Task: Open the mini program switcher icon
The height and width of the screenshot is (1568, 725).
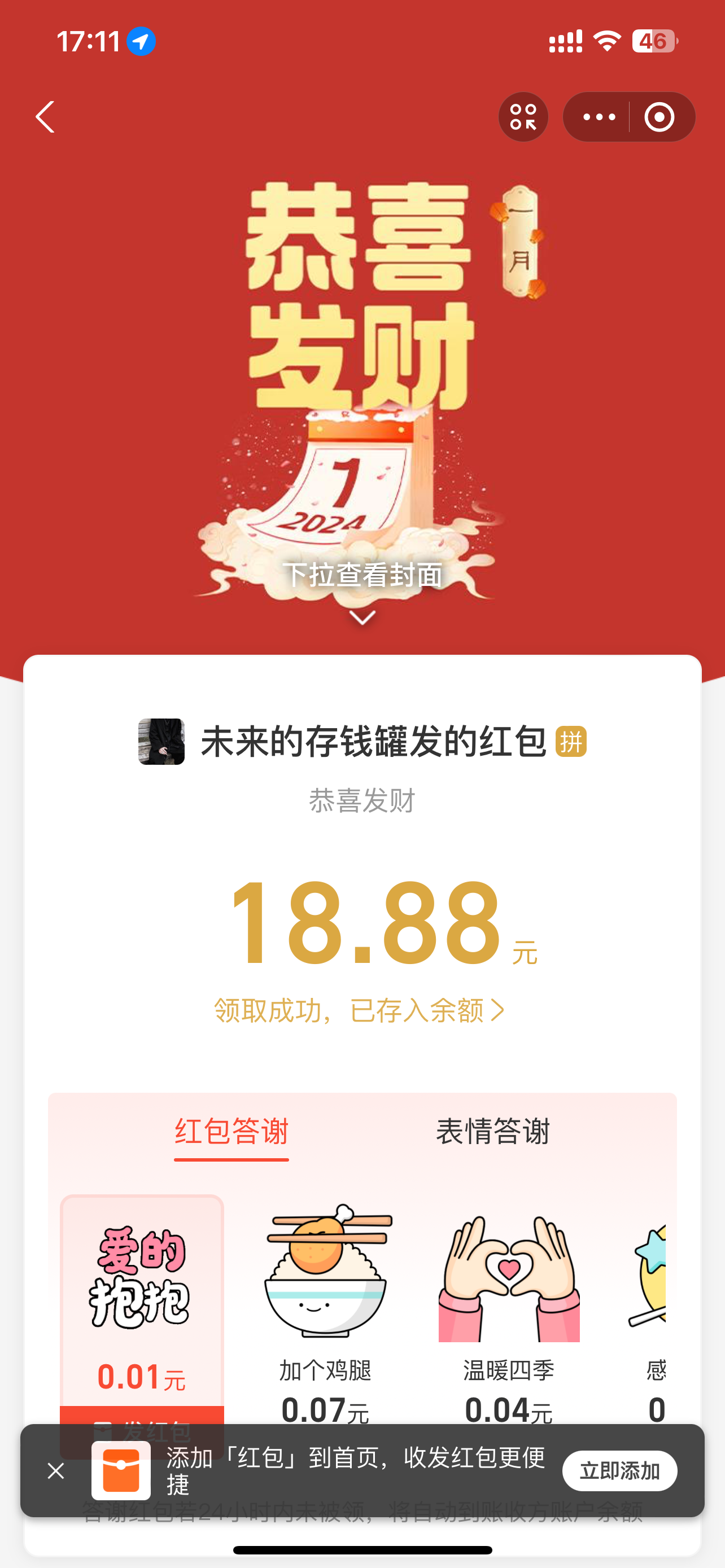Action: coord(523,117)
